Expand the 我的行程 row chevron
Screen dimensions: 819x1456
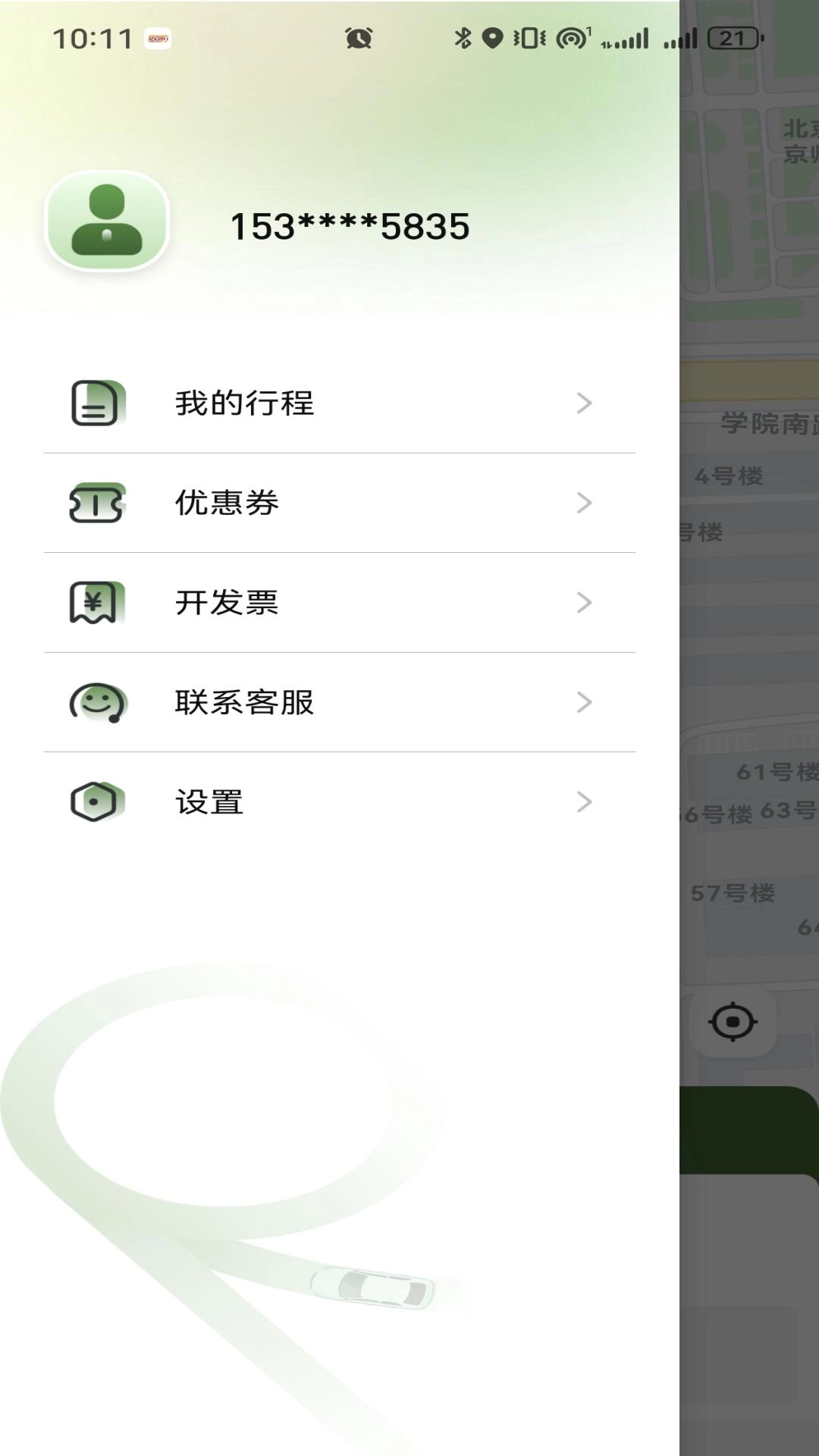584,403
